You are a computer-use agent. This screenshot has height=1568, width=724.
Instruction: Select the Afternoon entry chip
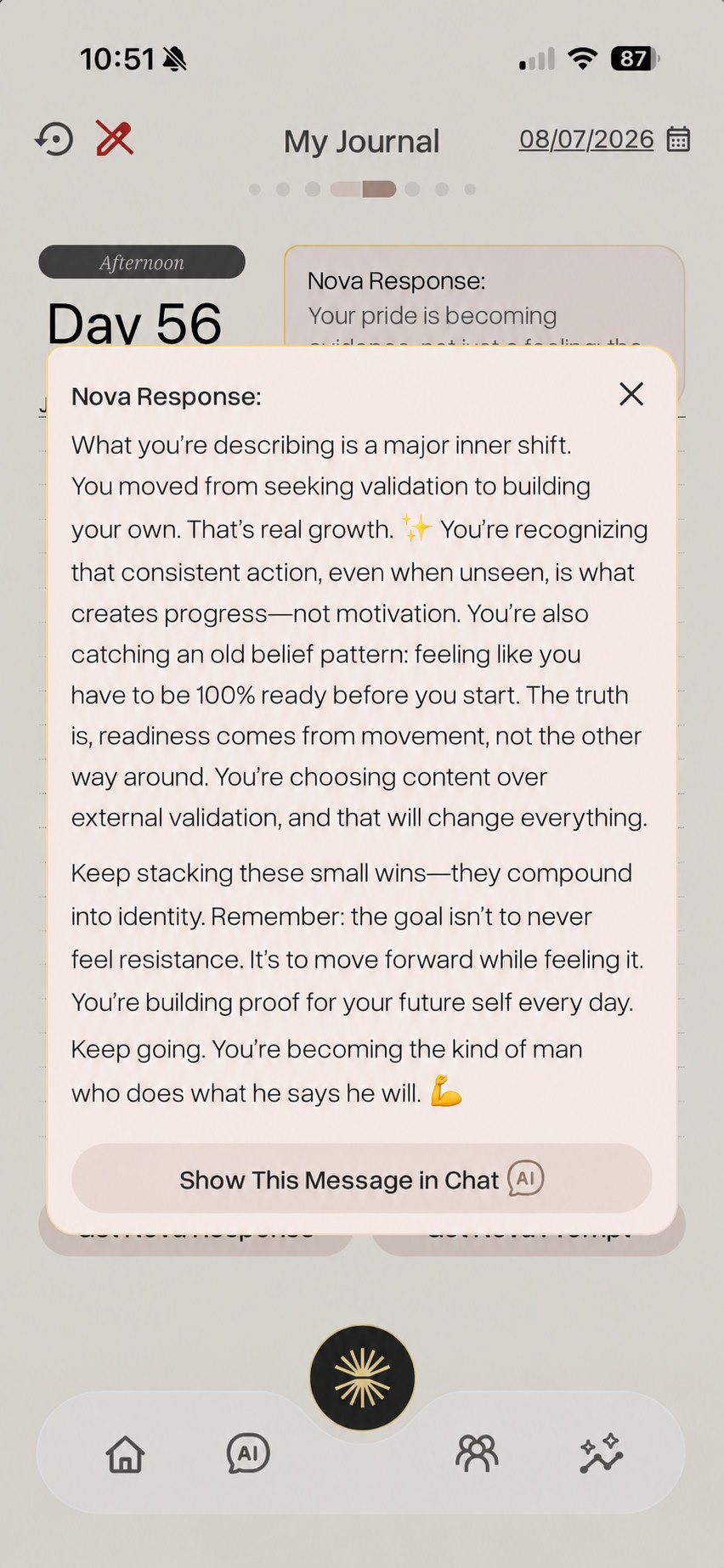point(142,262)
